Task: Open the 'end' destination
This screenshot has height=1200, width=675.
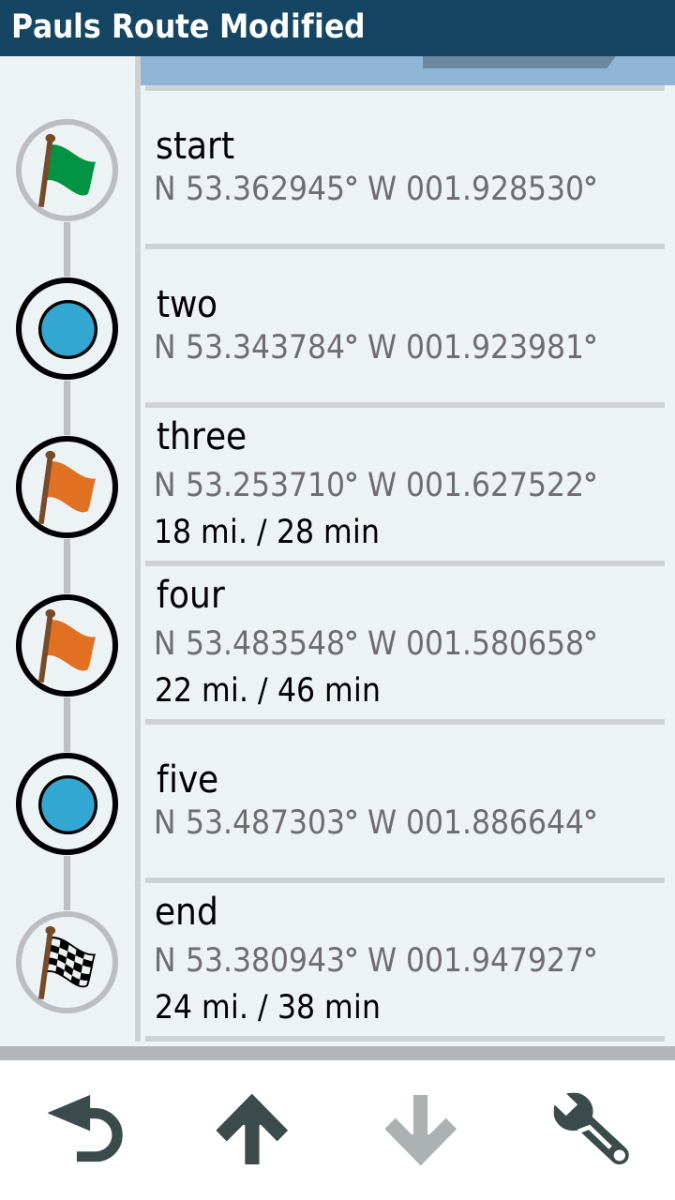Action: [405, 959]
